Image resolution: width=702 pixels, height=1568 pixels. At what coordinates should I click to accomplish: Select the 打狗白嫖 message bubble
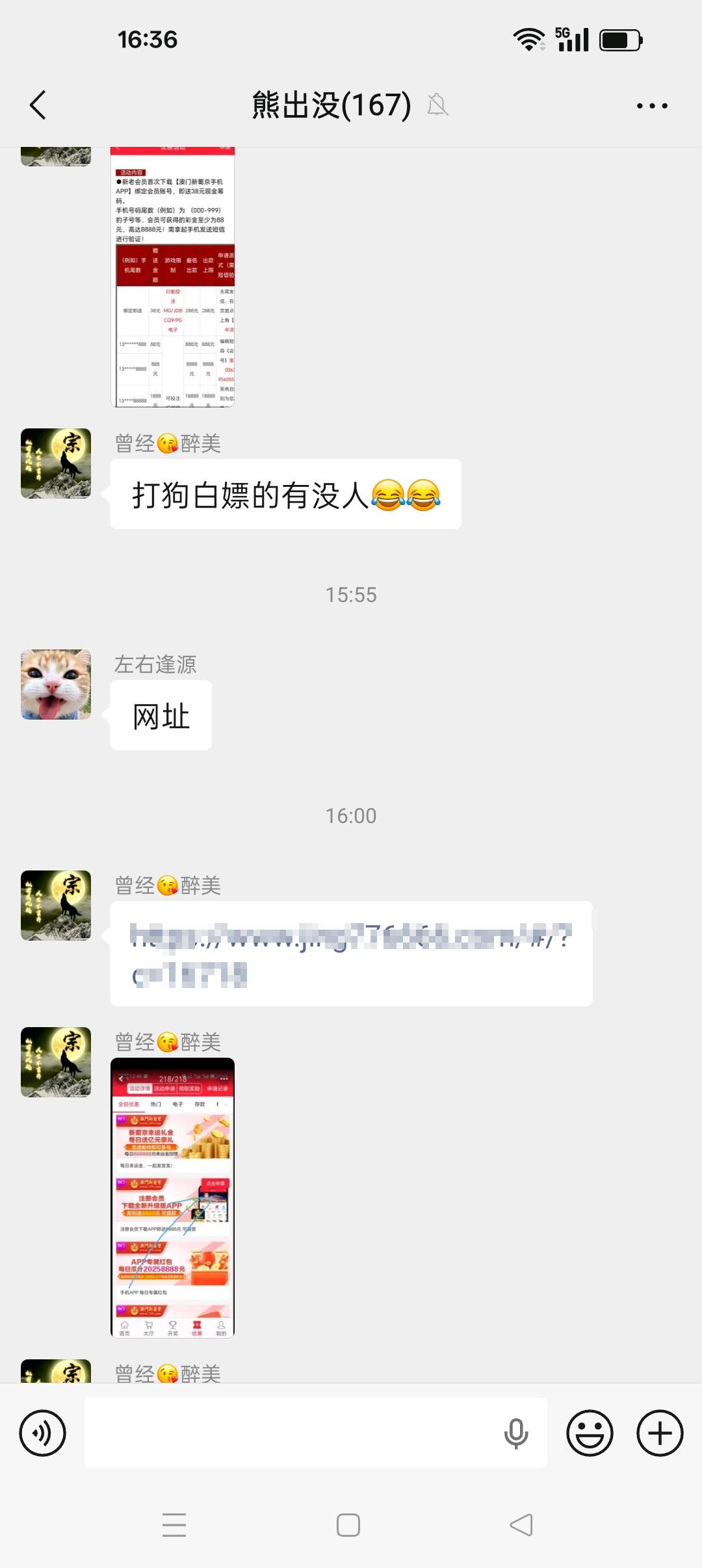286,494
